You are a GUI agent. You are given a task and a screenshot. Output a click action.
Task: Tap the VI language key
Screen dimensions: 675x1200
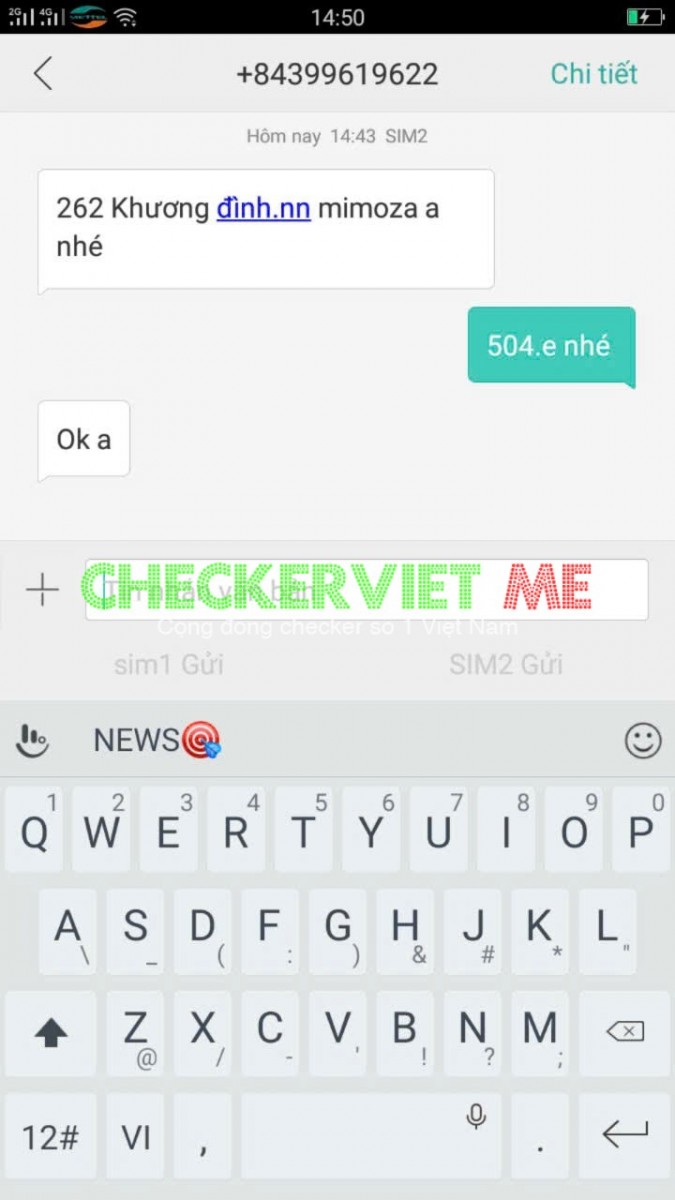[x=135, y=1137]
